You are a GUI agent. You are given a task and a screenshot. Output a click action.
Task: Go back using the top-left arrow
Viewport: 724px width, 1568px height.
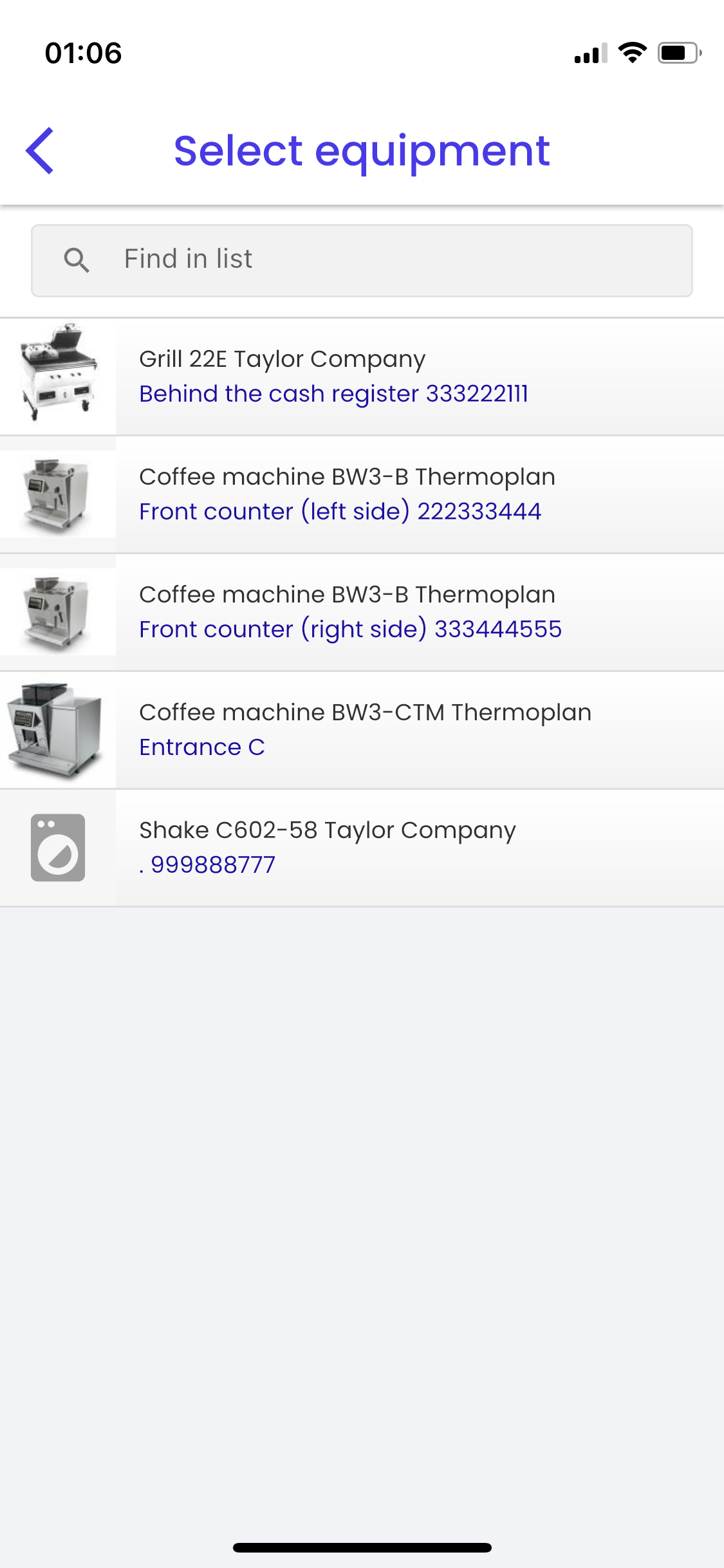point(40,151)
